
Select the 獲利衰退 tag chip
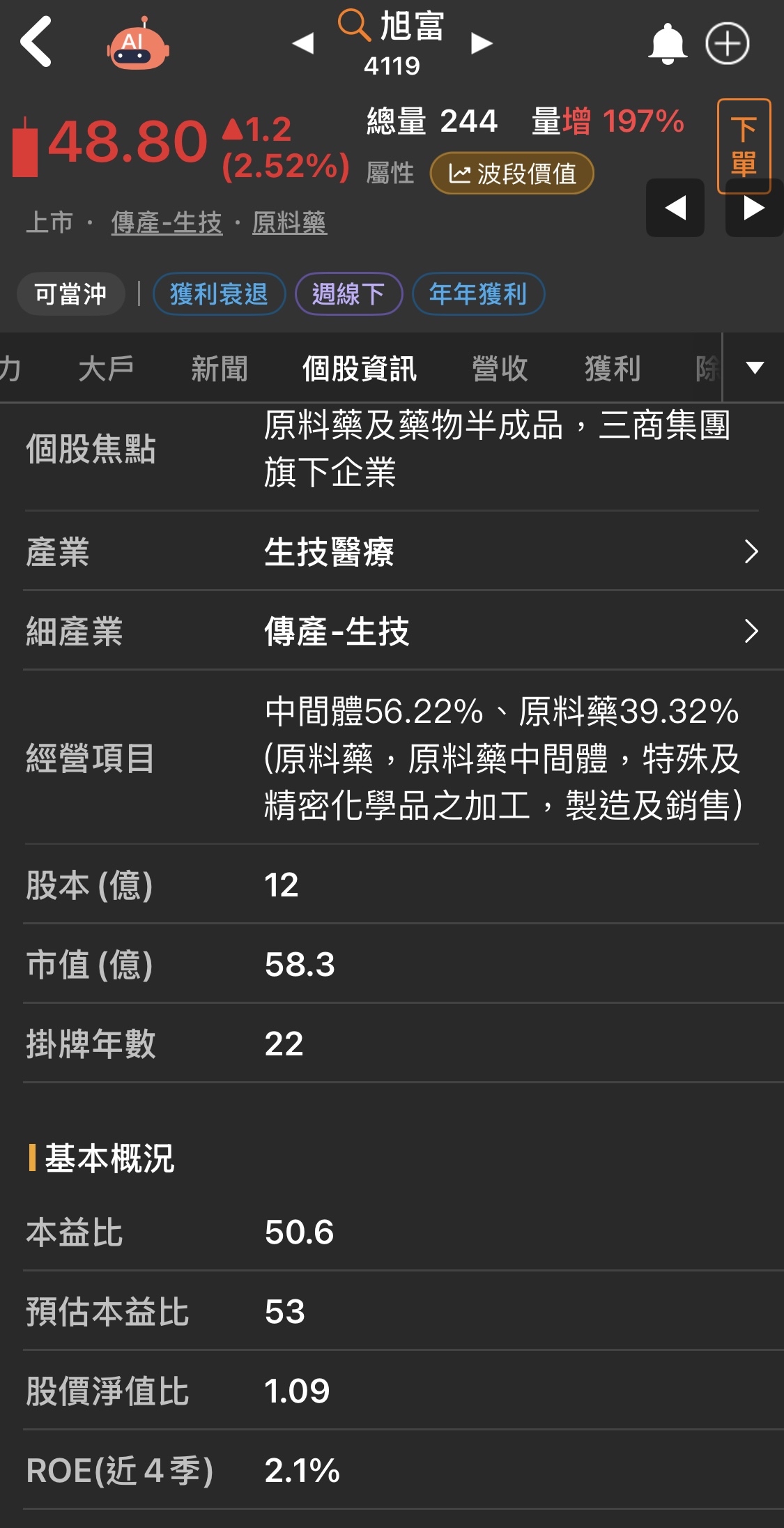[219, 293]
